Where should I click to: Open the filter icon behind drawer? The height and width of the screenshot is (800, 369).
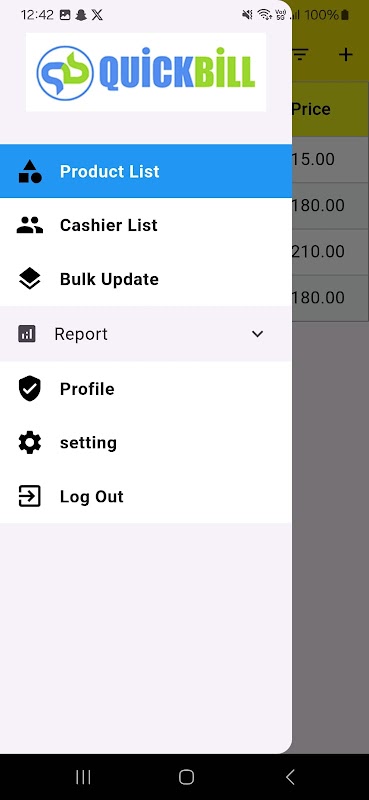301,55
